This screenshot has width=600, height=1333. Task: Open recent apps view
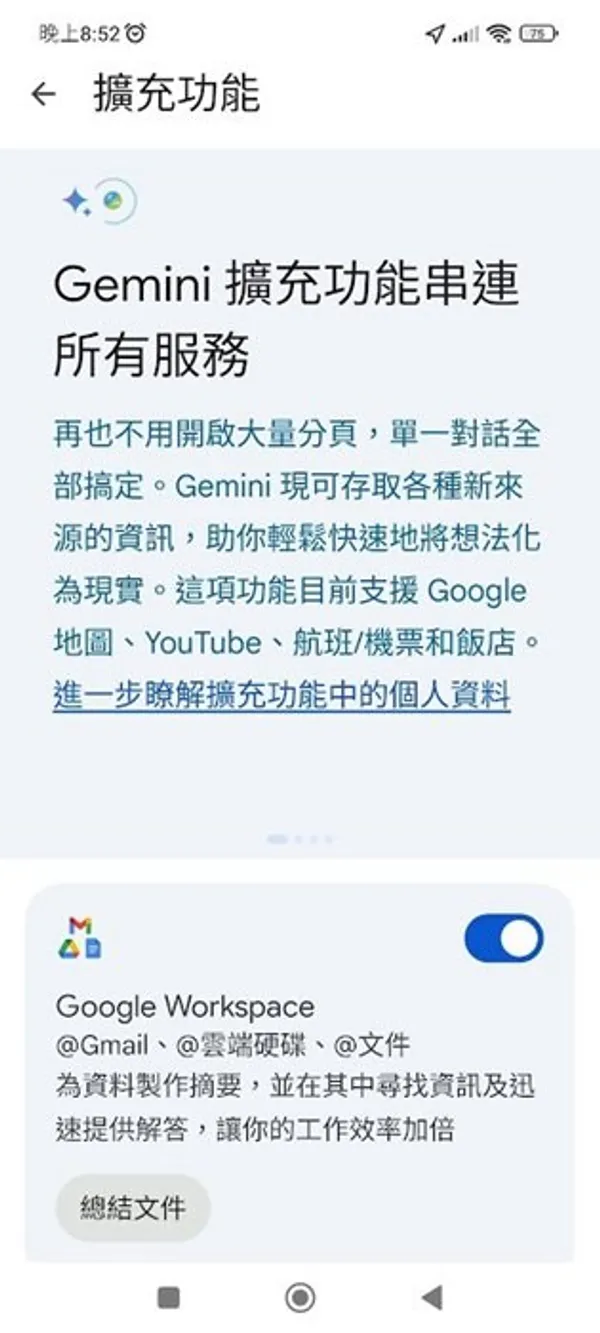click(169, 1297)
